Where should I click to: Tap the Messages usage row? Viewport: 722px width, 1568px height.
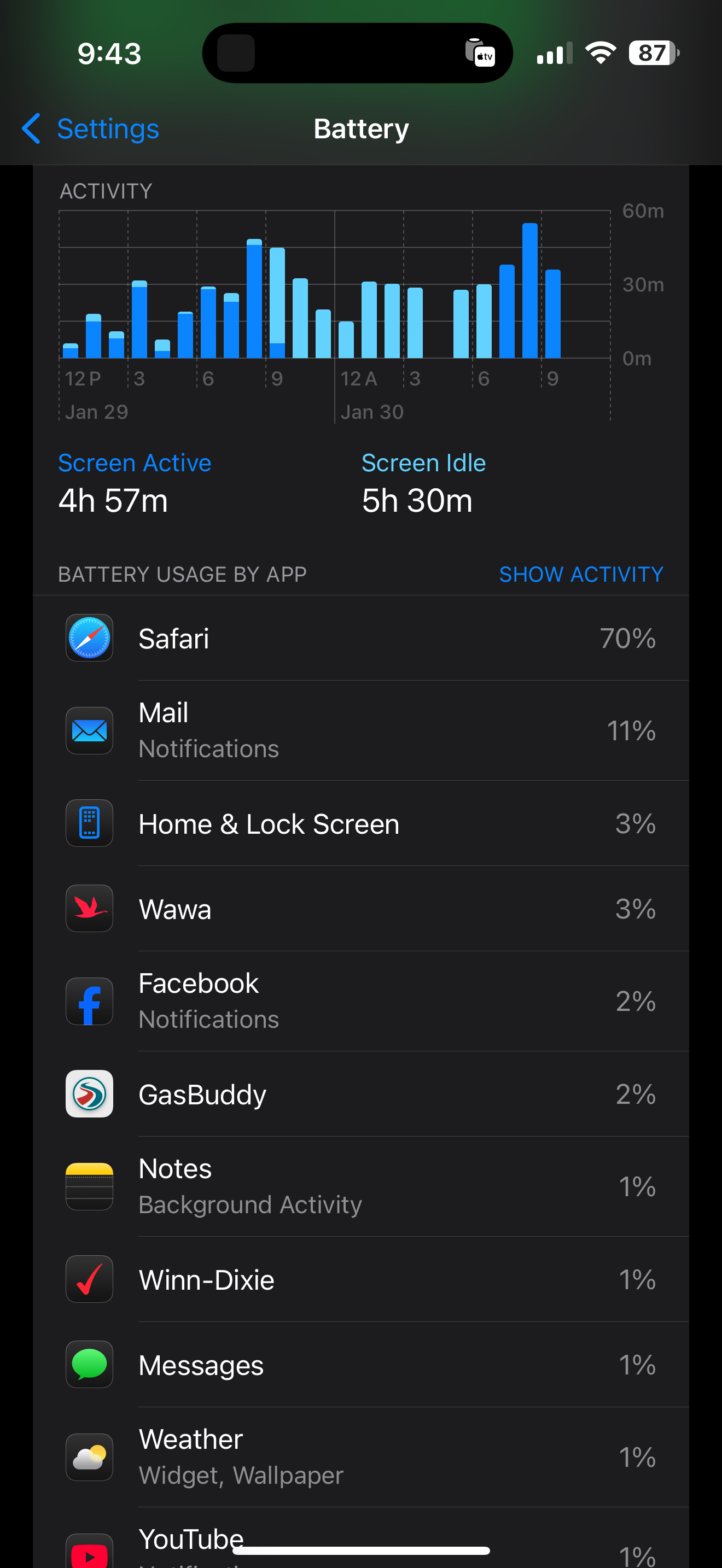[360, 1365]
